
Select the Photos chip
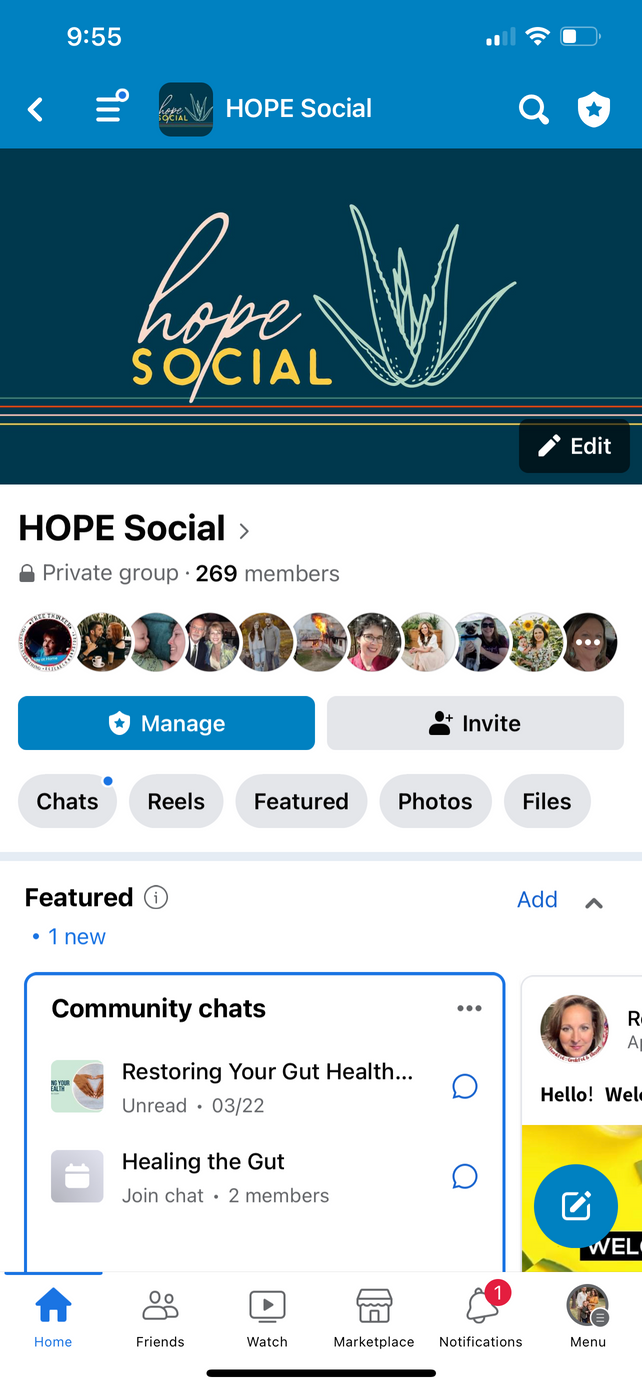435,801
